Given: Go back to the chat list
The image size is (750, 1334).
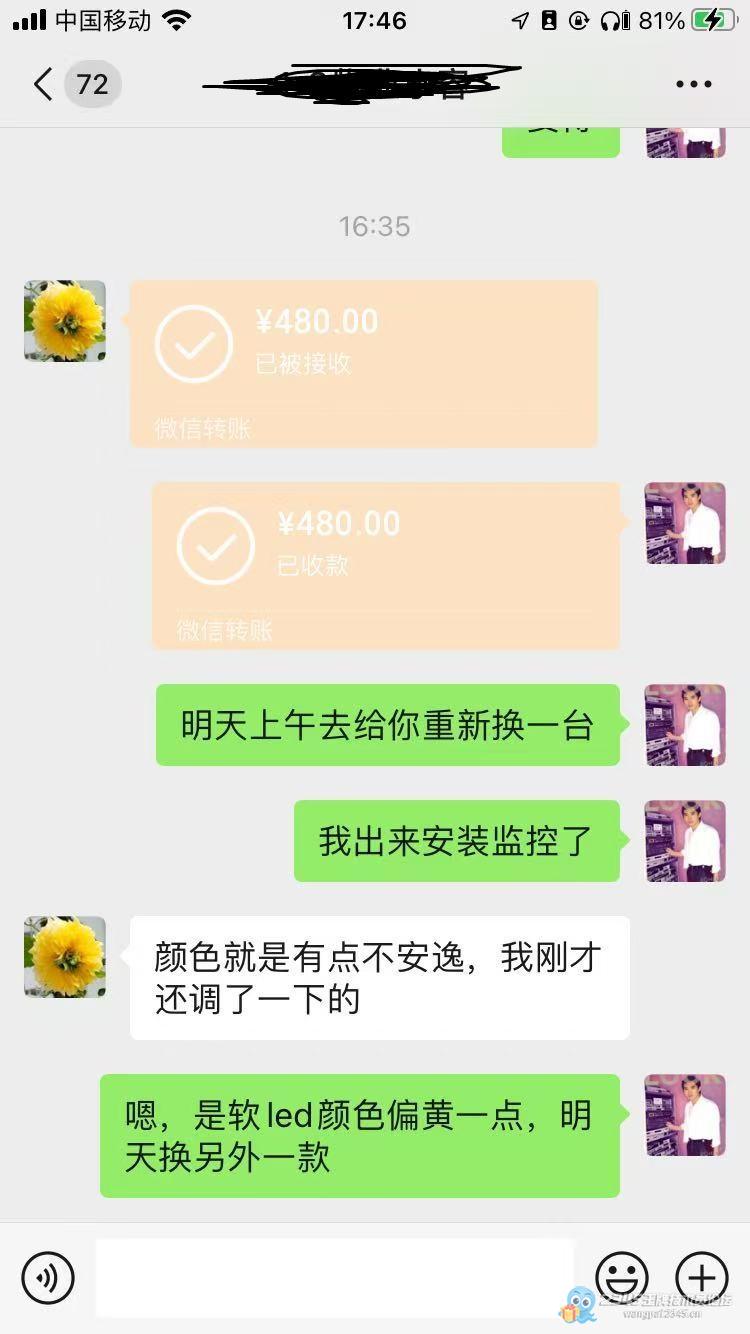Looking at the screenshot, I should pos(42,84).
